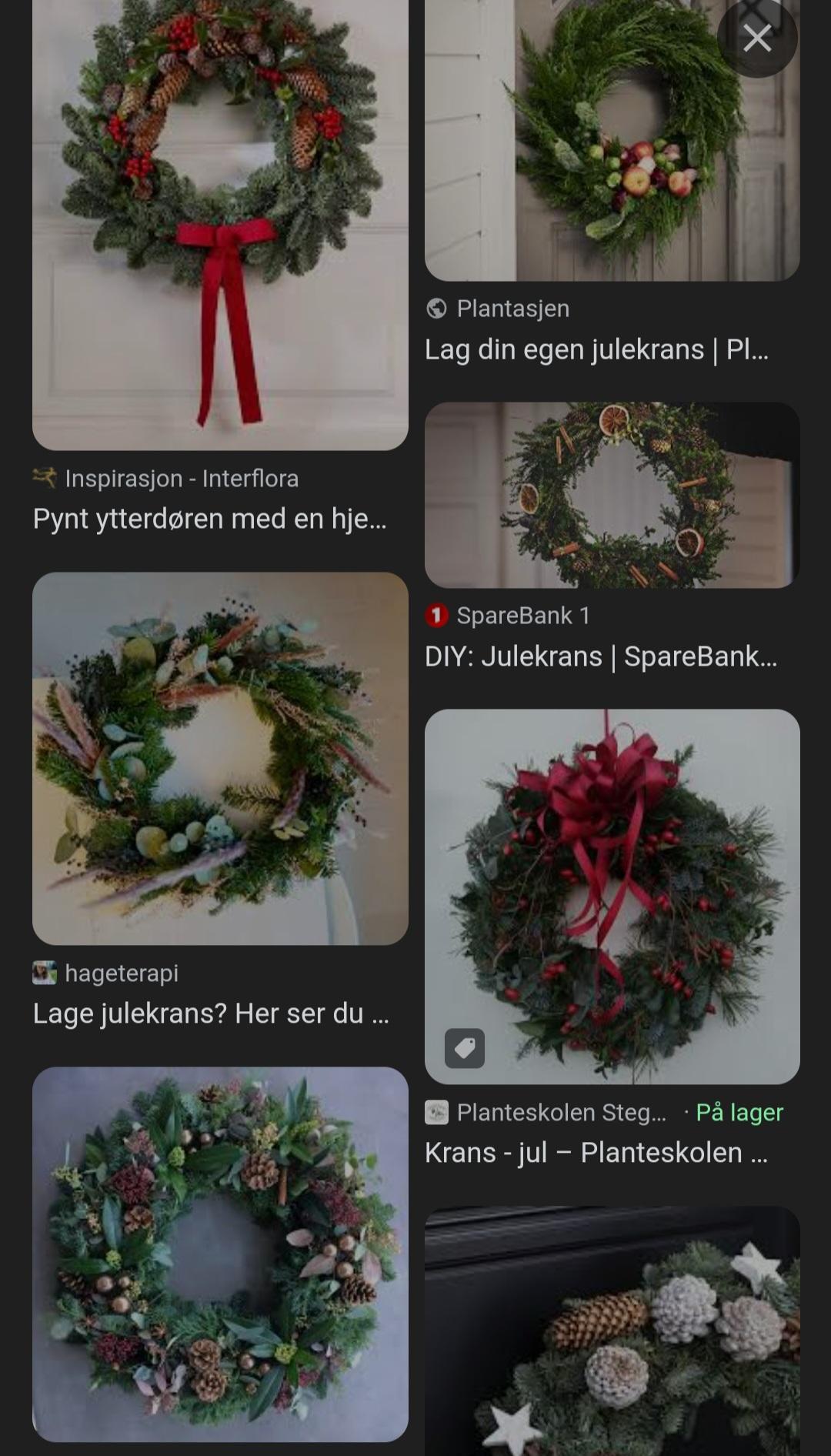Open the wreath image with golden baubles
Screen dimensions: 831x1456
tap(220, 1254)
